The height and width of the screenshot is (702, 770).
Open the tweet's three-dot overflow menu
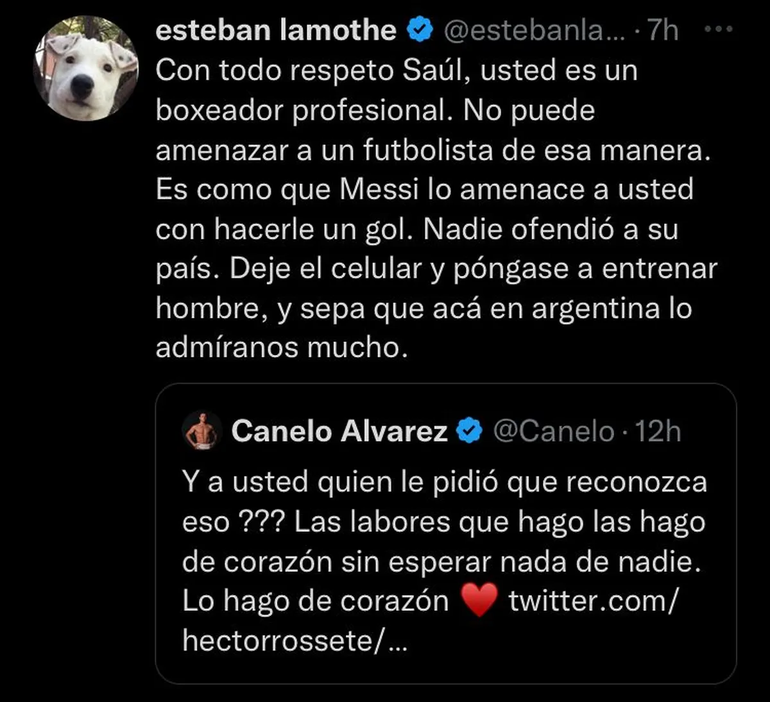[x=719, y=30]
